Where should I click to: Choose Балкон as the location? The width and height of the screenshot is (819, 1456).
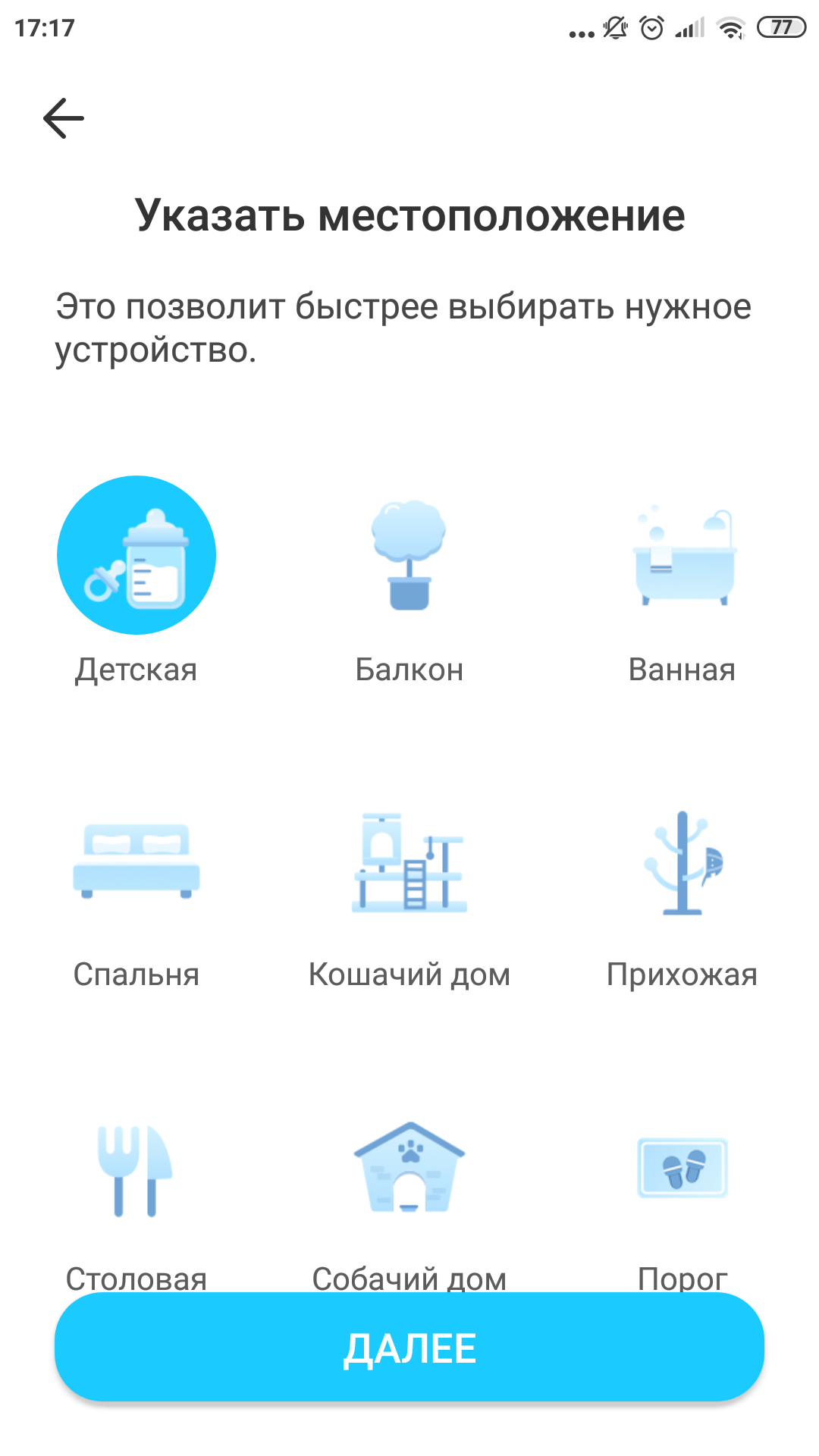point(409,556)
